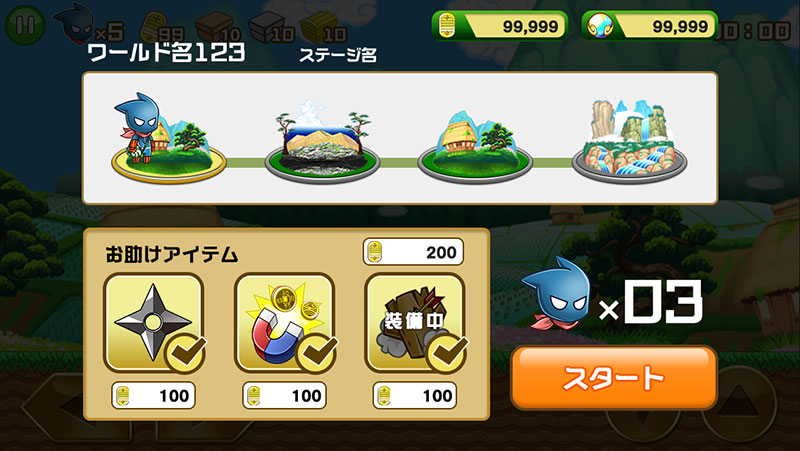Viewport: 800px width, 451px height.
Task: Select the waterfall cliffs stage
Action: point(630,140)
